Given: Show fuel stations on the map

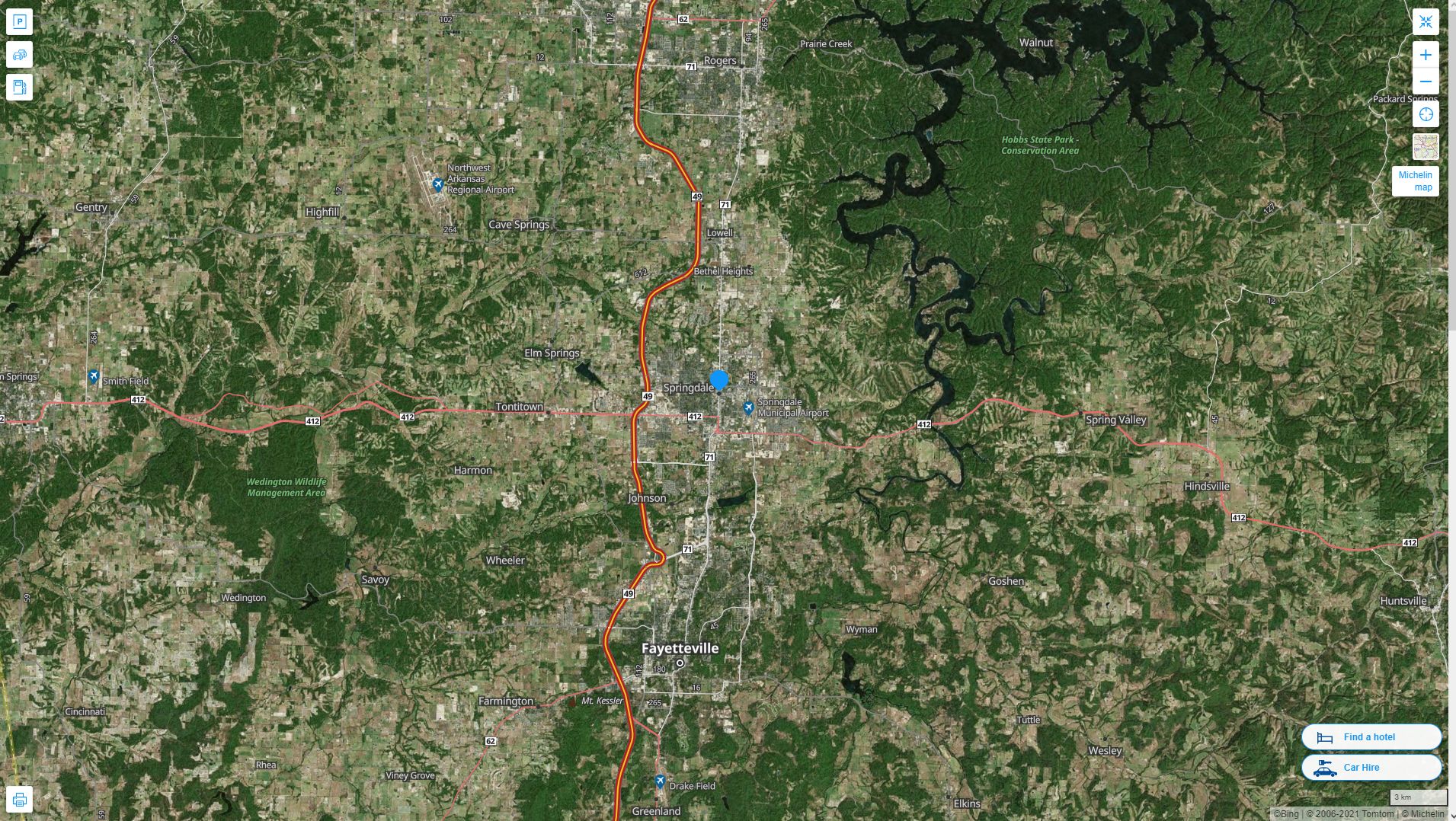Looking at the screenshot, I should tap(20, 87).
